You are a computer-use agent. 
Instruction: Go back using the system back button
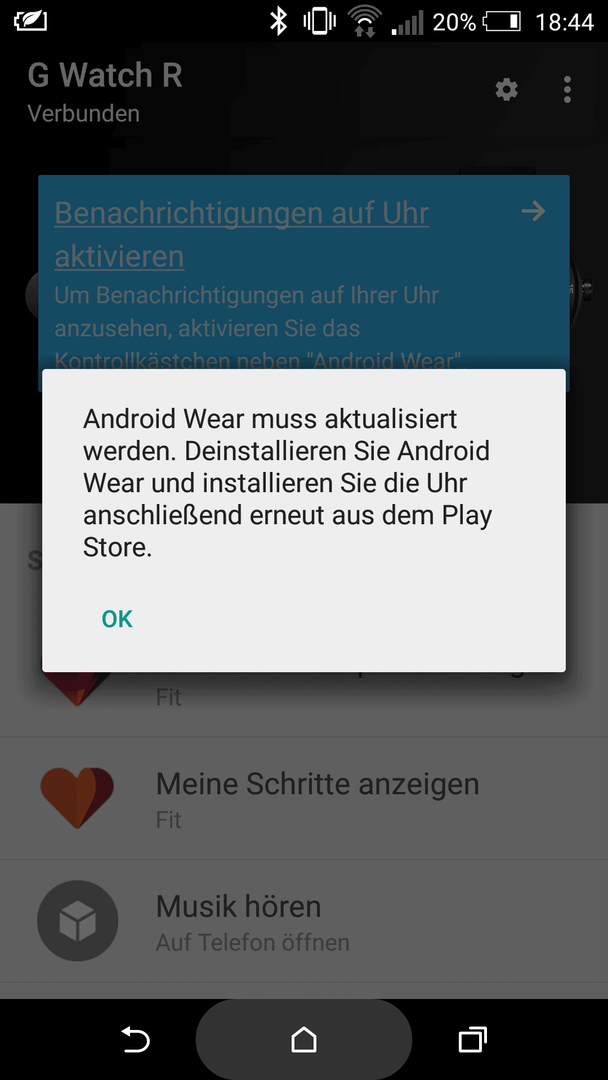pos(135,1040)
